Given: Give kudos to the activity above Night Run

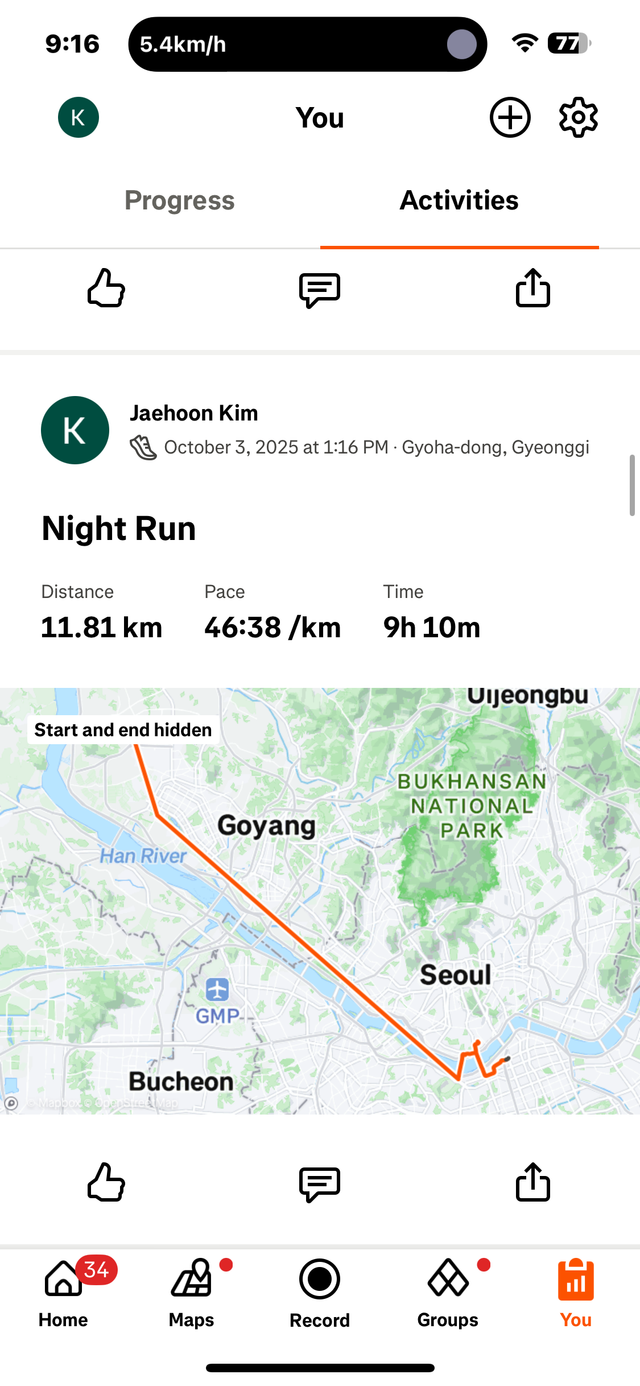Looking at the screenshot, I should tap(106, 290).
